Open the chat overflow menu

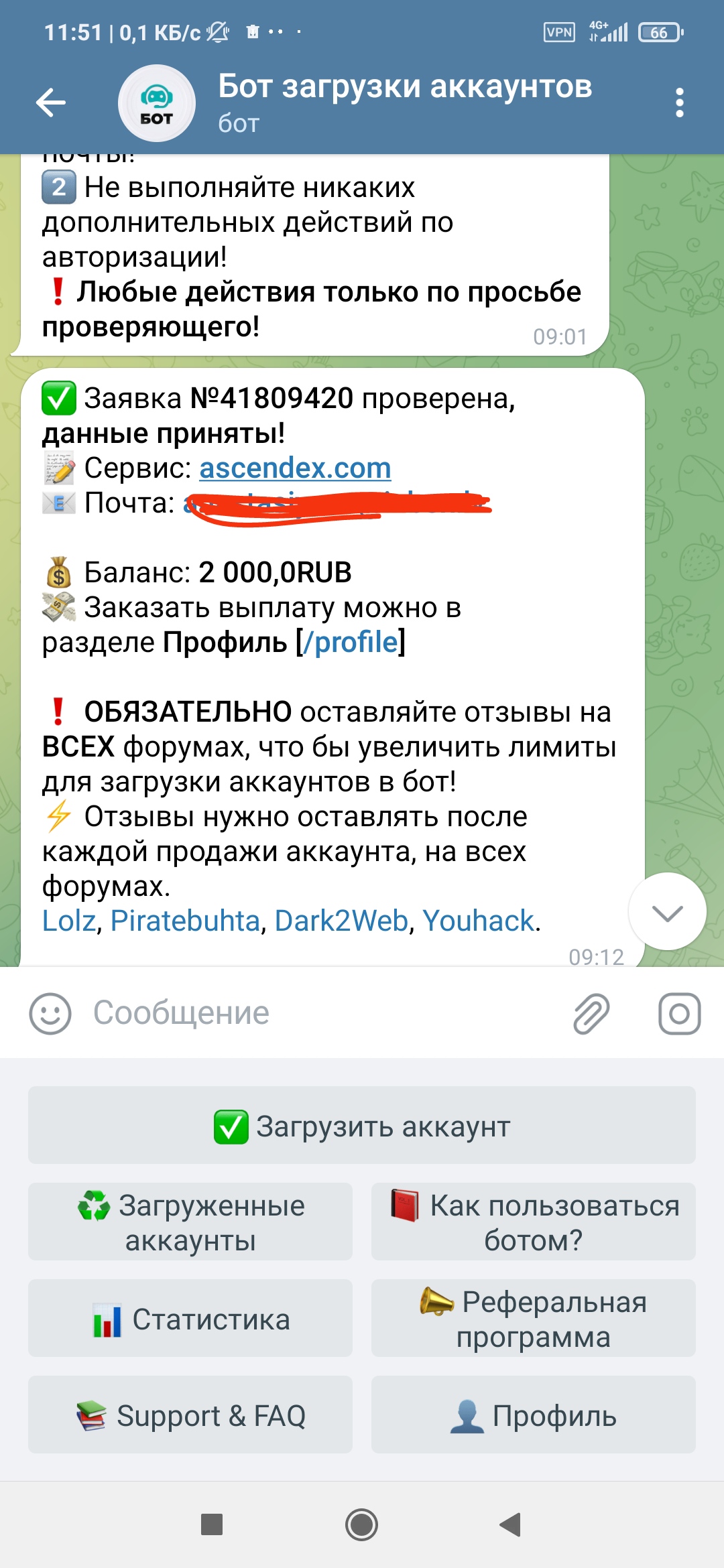tap(679, 103)
